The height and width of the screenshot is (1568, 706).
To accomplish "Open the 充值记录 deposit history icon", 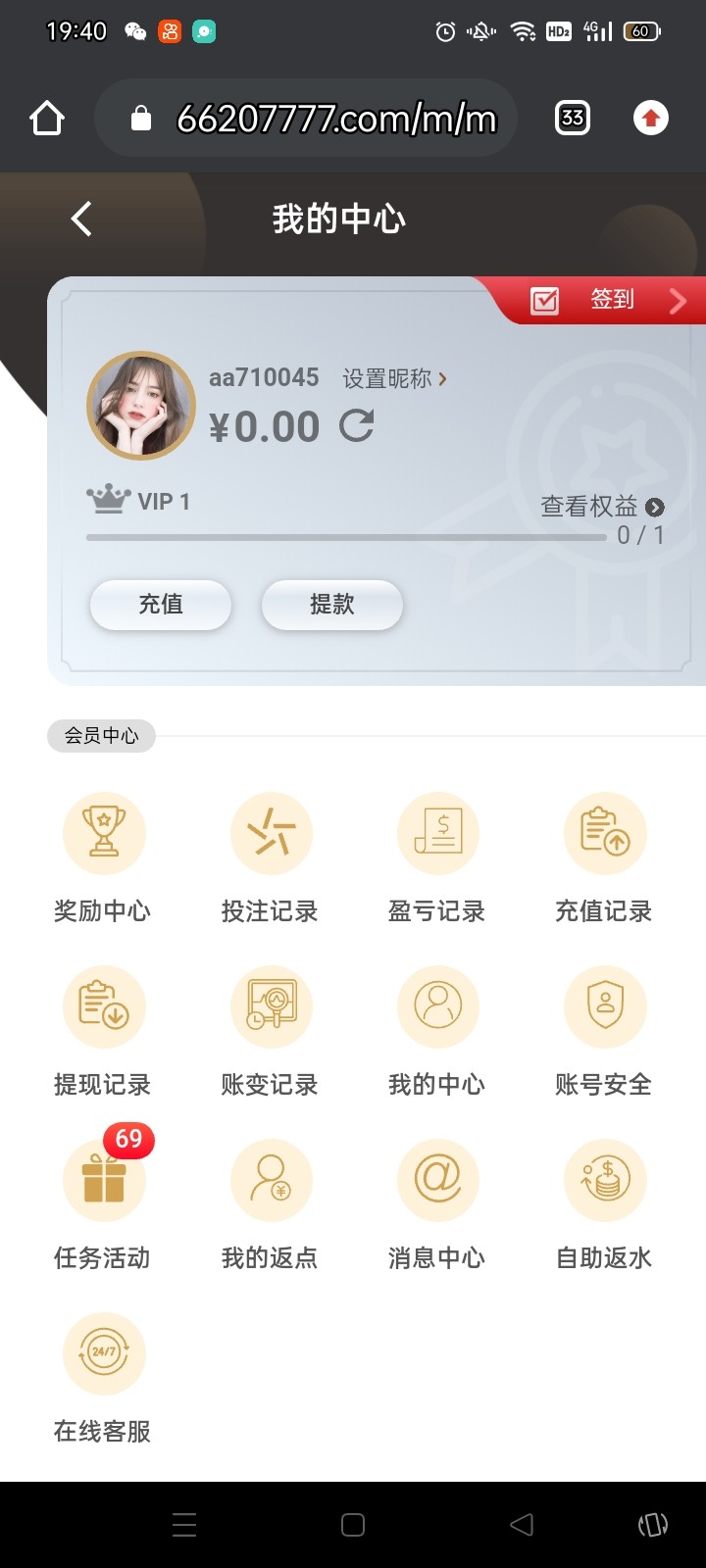I will (x=605, y=833).
